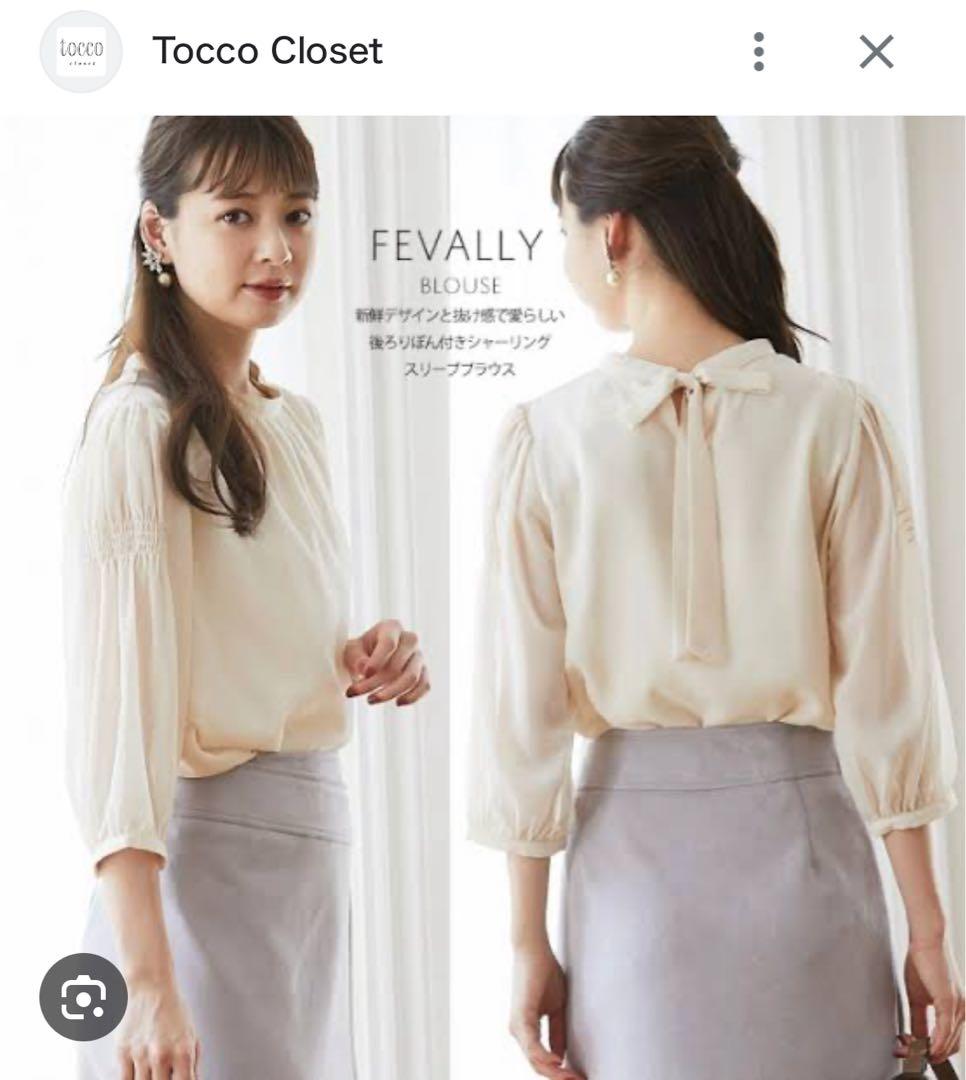This screenshot has width=966, height=1080.
Task: Open the Fevally blouse image
Action: (x=483, y=560)
